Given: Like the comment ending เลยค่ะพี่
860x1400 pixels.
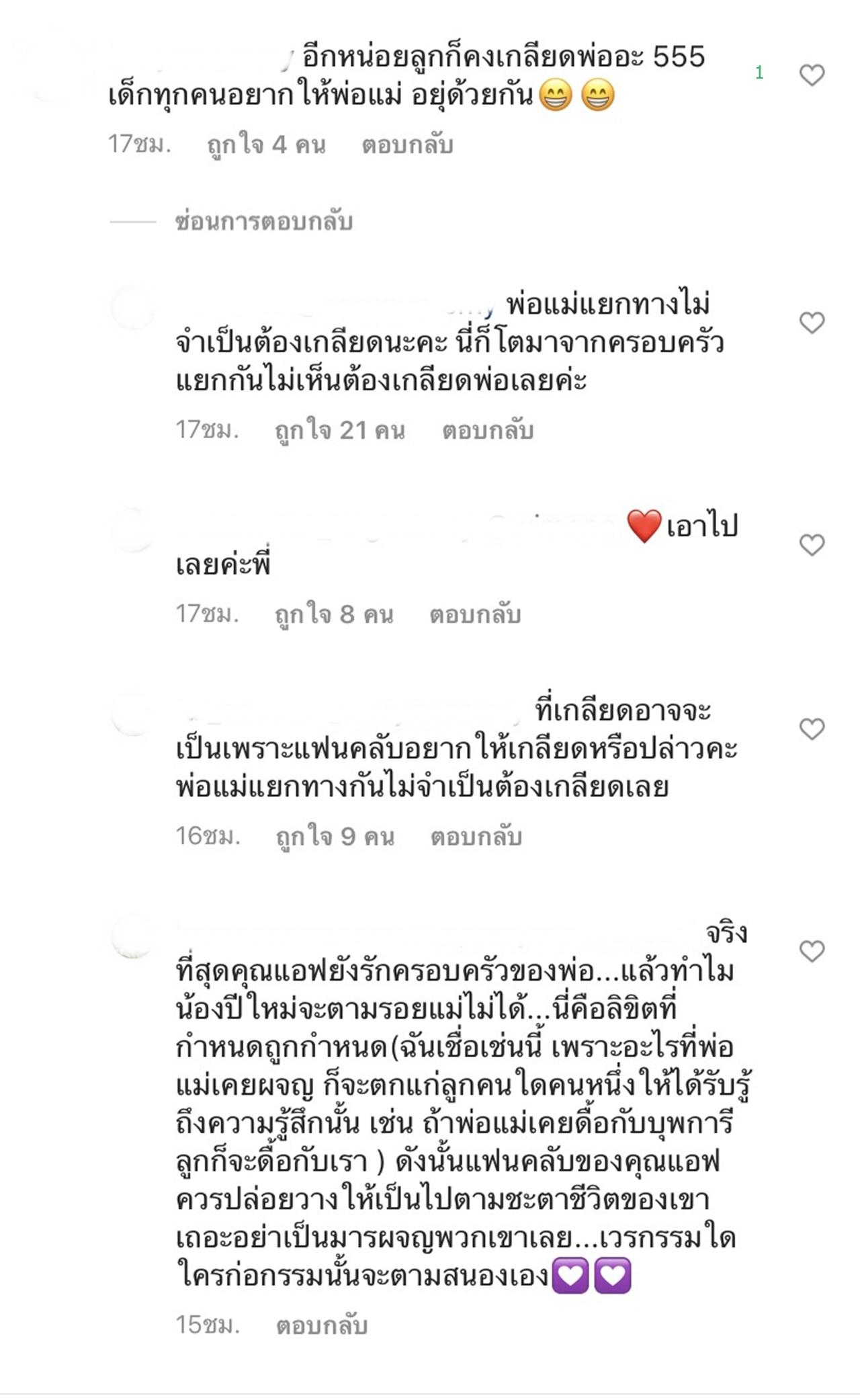Looking at the screenshot, I should (812, 545).
